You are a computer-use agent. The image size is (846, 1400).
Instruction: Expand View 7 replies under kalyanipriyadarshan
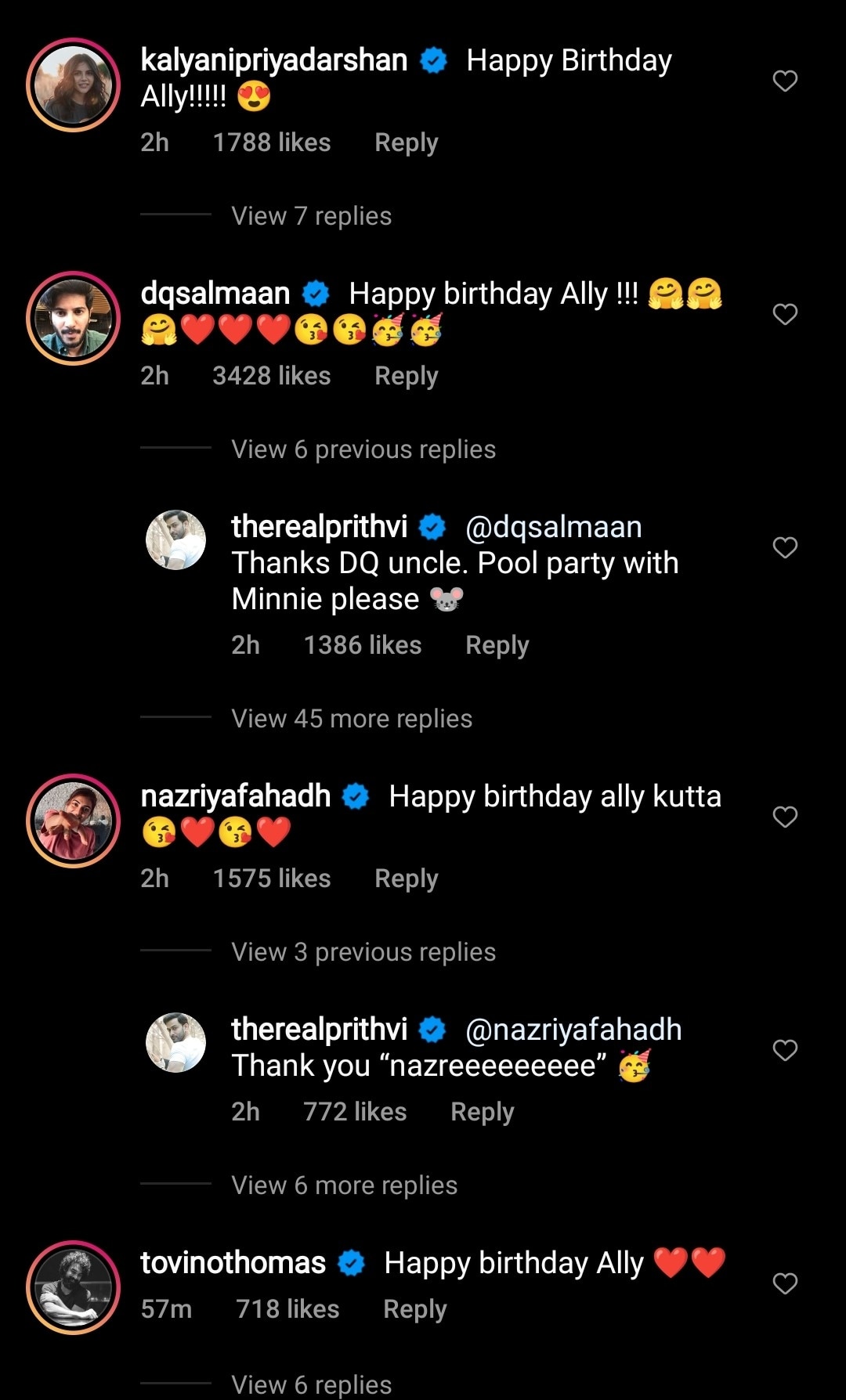click(x=311, y=216)
